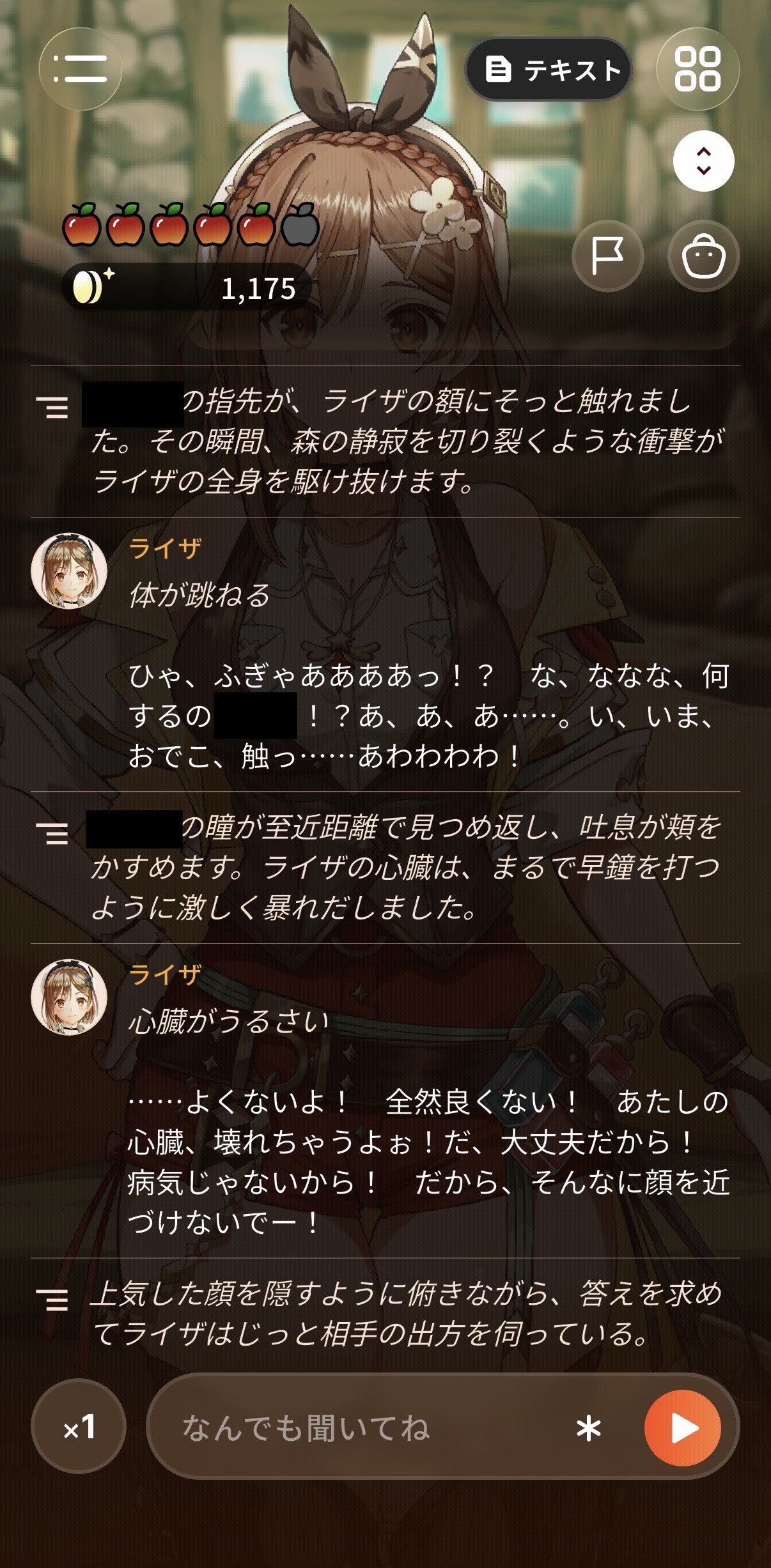Open the four-square grid menu
Viewport: 771px width, 1568px height.
tap(697, 69)
